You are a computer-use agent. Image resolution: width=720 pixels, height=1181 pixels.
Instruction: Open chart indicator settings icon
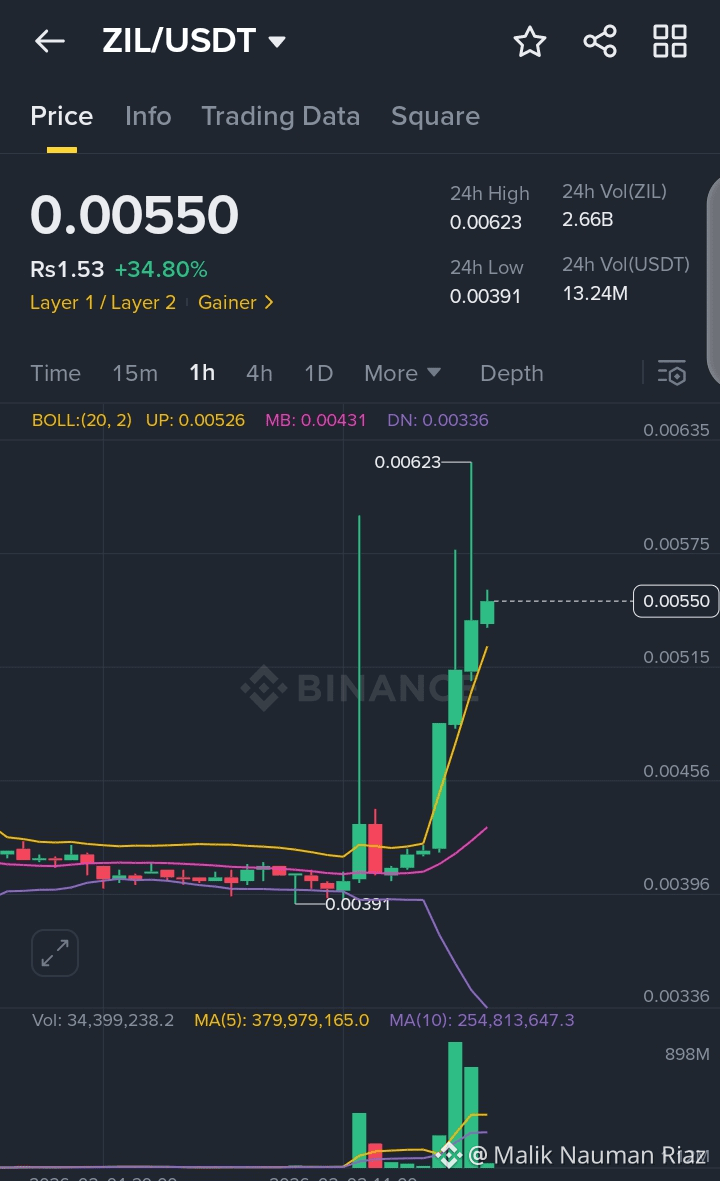671,373
